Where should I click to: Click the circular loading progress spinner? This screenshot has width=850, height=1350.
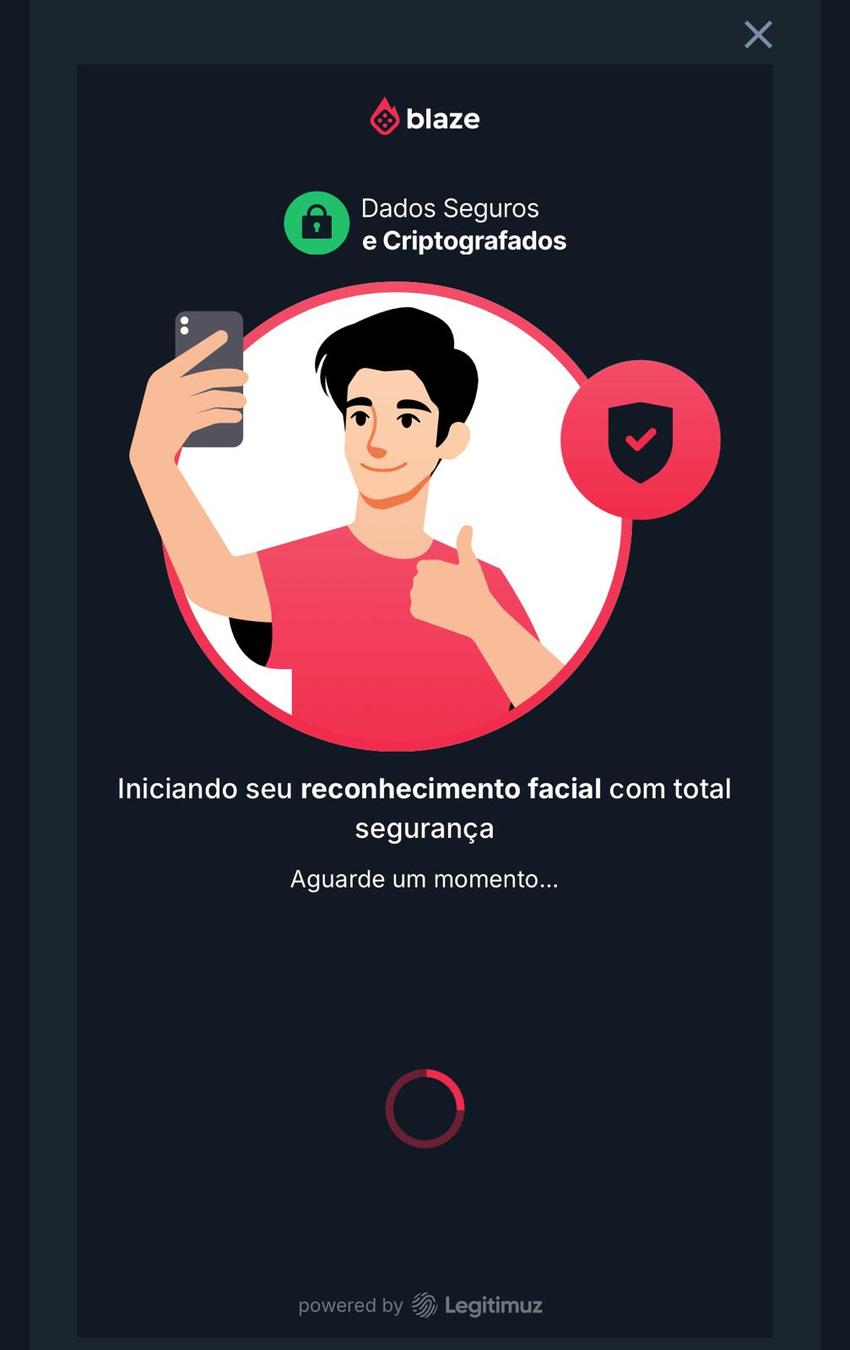click(x=424, y=1108)
